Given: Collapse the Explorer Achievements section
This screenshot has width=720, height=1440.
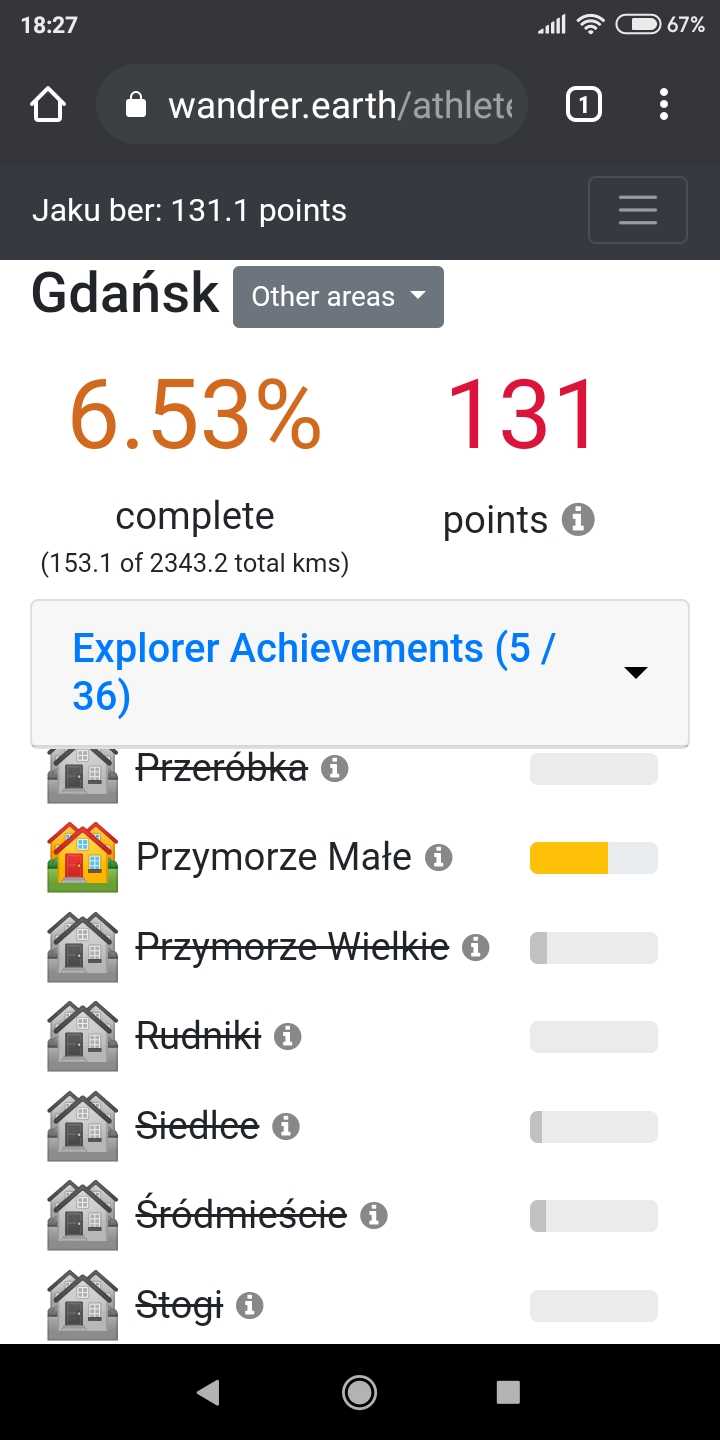Looking at the screenshot, I should coord(360,672).
